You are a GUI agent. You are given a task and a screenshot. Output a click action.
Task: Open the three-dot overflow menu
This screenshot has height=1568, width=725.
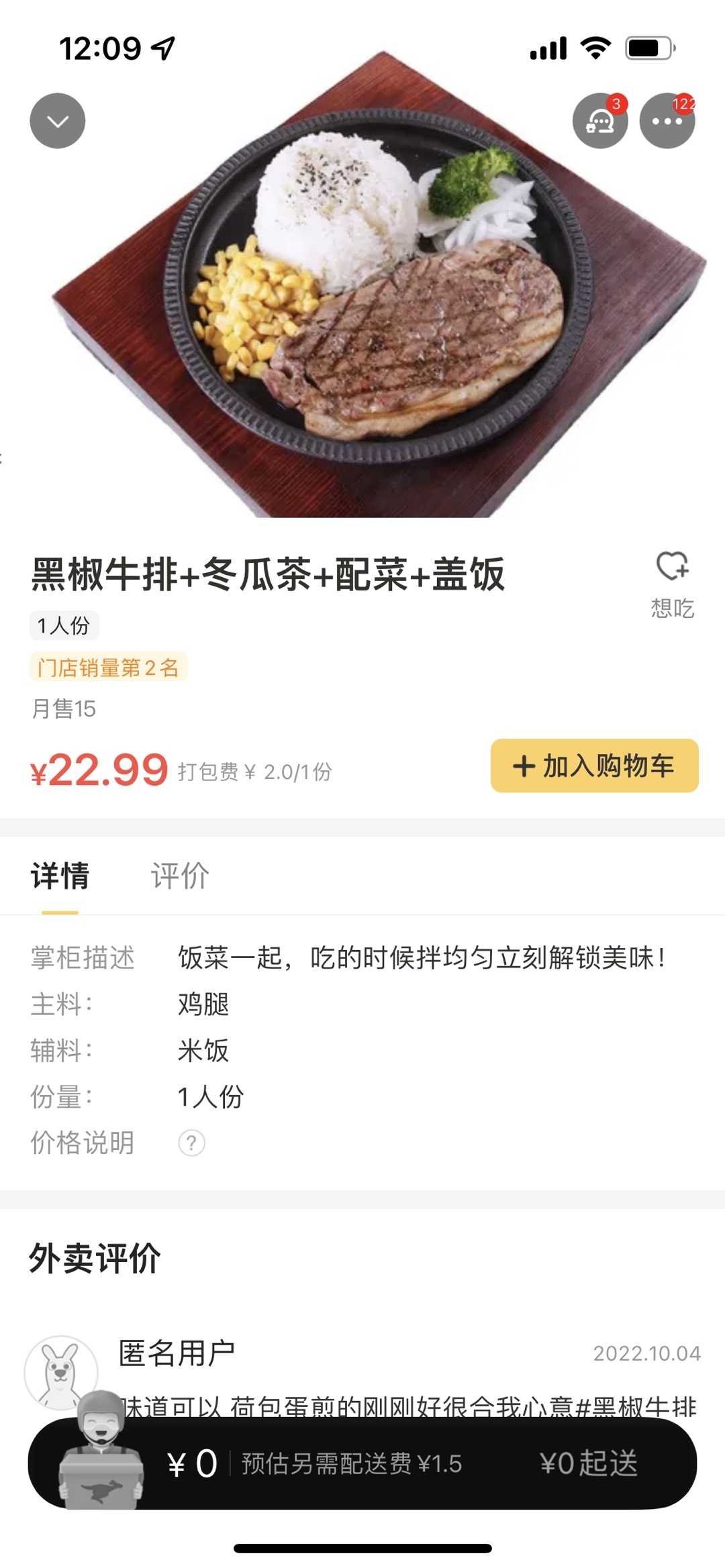click(667, 121)
